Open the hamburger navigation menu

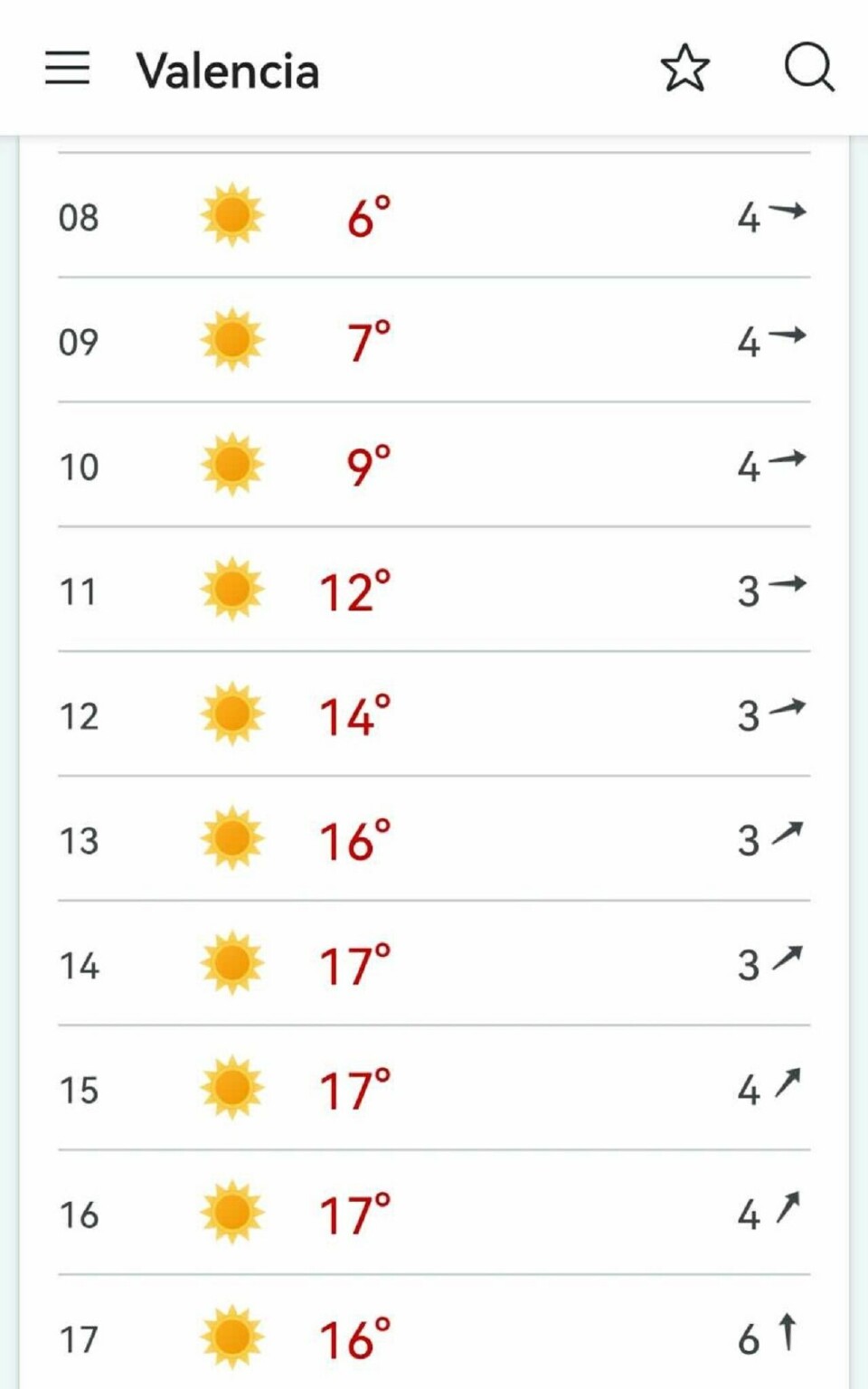(x=68, y=68)
